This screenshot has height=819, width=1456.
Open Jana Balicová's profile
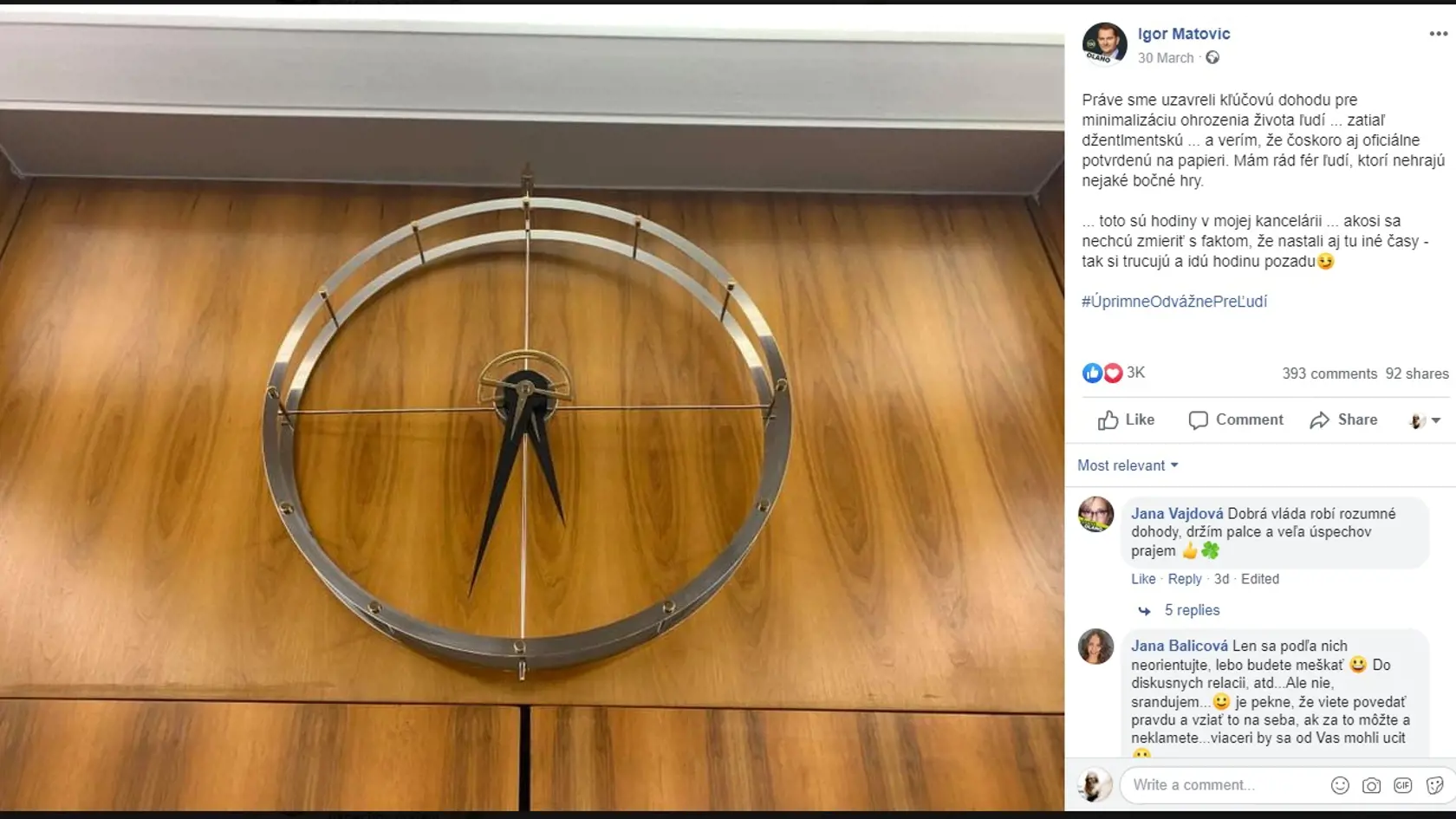click(x=1179, y=646)
